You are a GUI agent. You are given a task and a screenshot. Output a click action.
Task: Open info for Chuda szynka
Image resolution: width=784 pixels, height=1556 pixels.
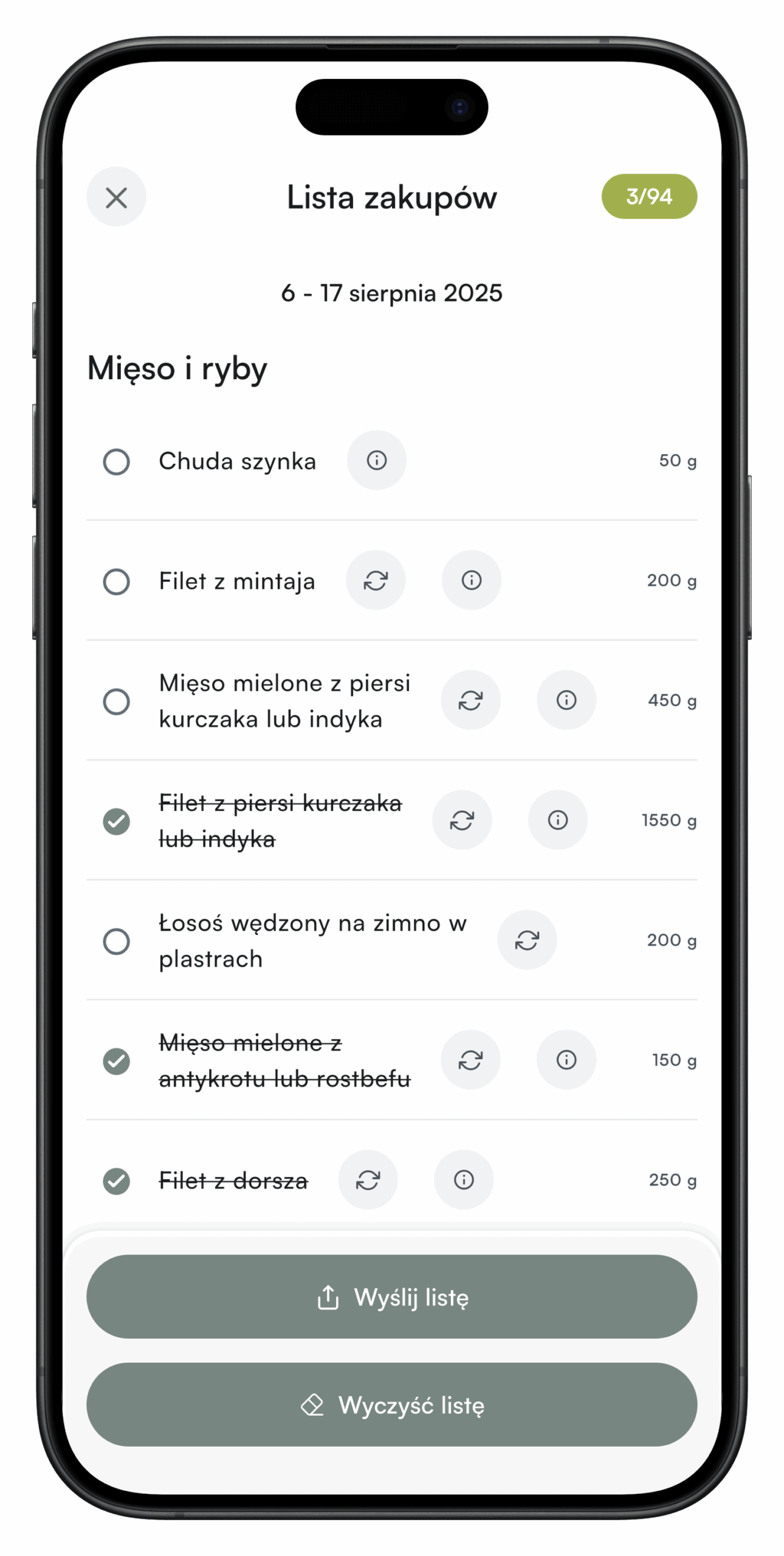point(376,460)
